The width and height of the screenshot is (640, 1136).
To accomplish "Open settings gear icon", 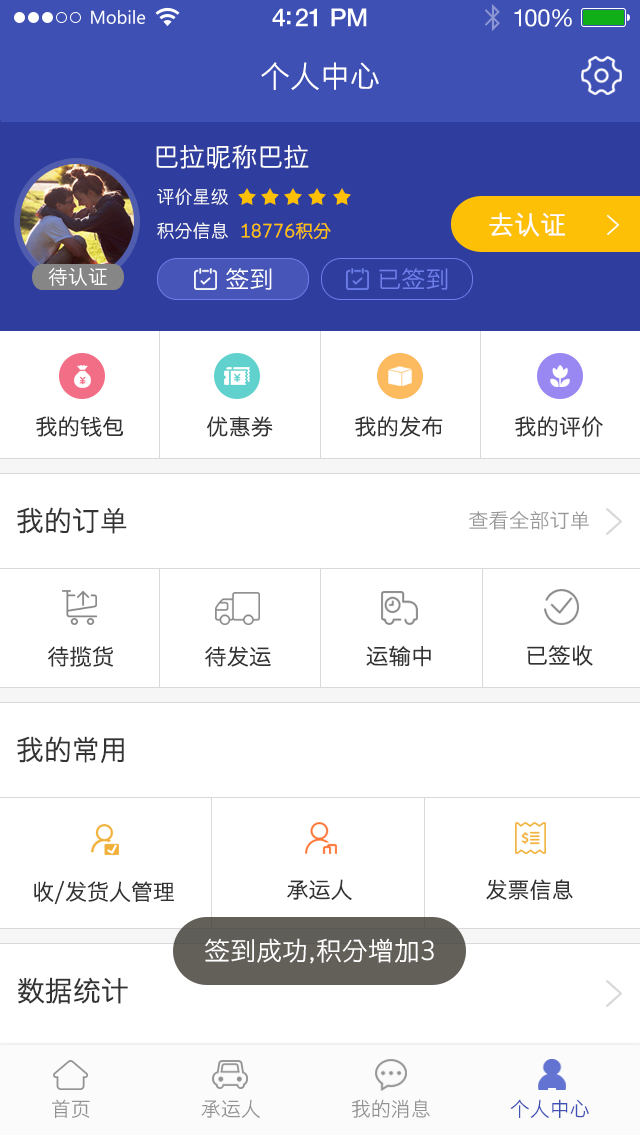I will coord(601,75).
